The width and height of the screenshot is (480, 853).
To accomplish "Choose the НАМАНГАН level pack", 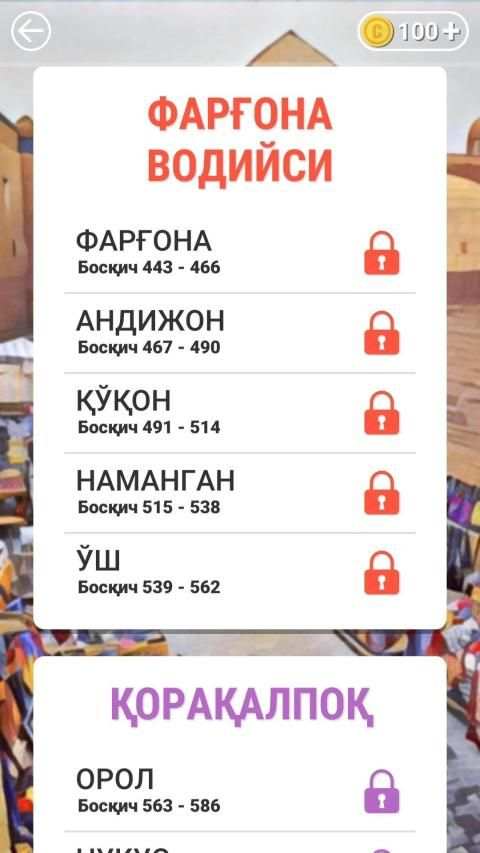I will click(240, 493).
